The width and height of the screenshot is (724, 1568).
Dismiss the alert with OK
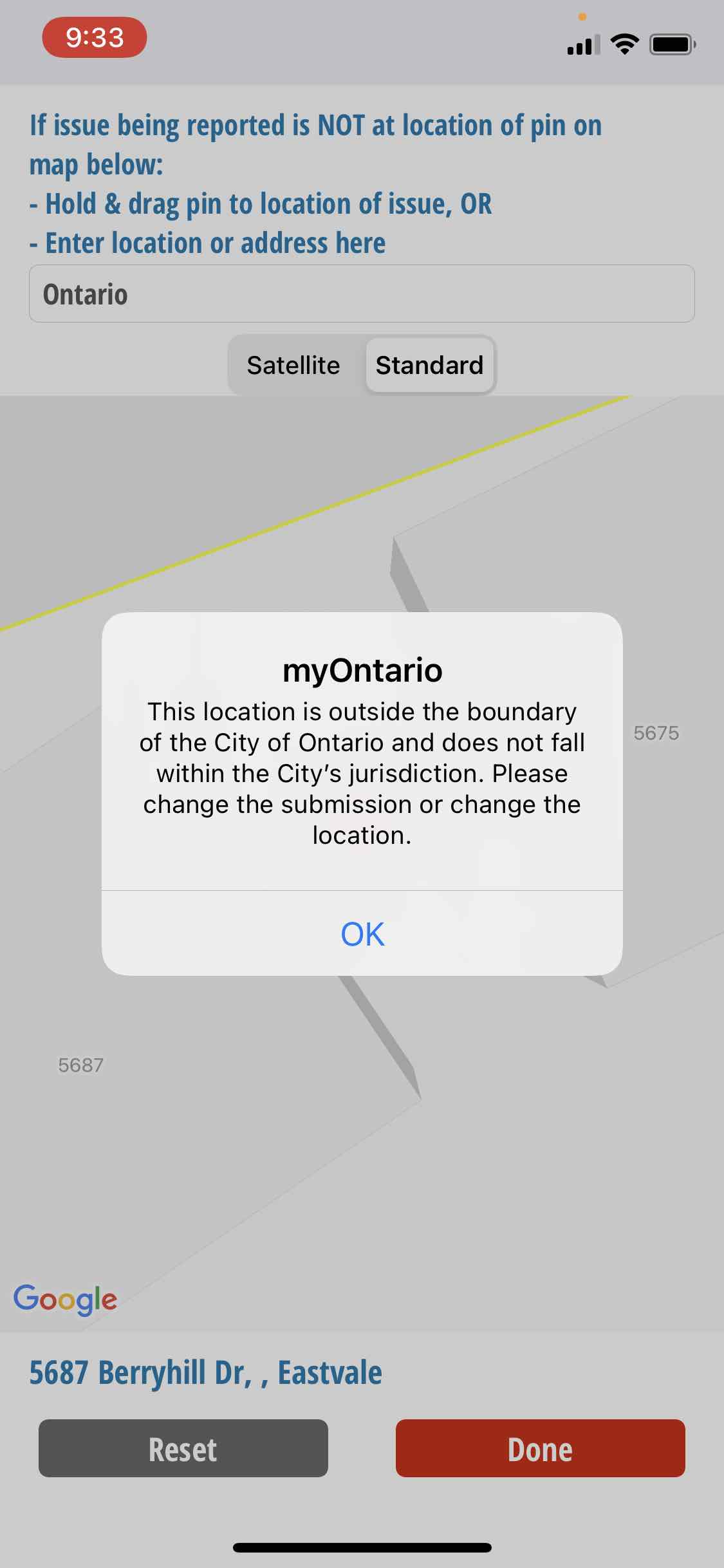coord(362,933)
